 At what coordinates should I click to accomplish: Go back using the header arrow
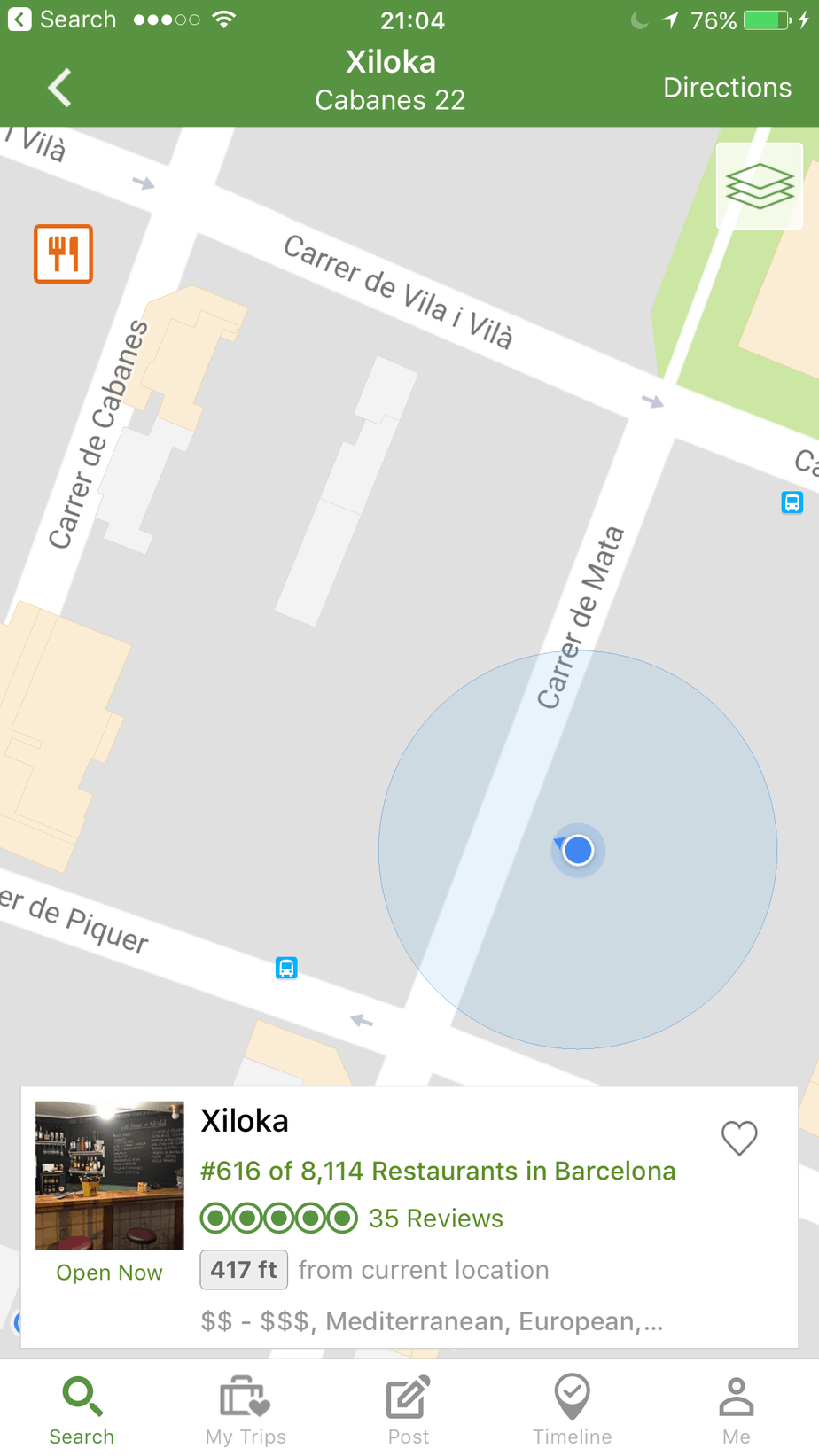click(59, 88)
